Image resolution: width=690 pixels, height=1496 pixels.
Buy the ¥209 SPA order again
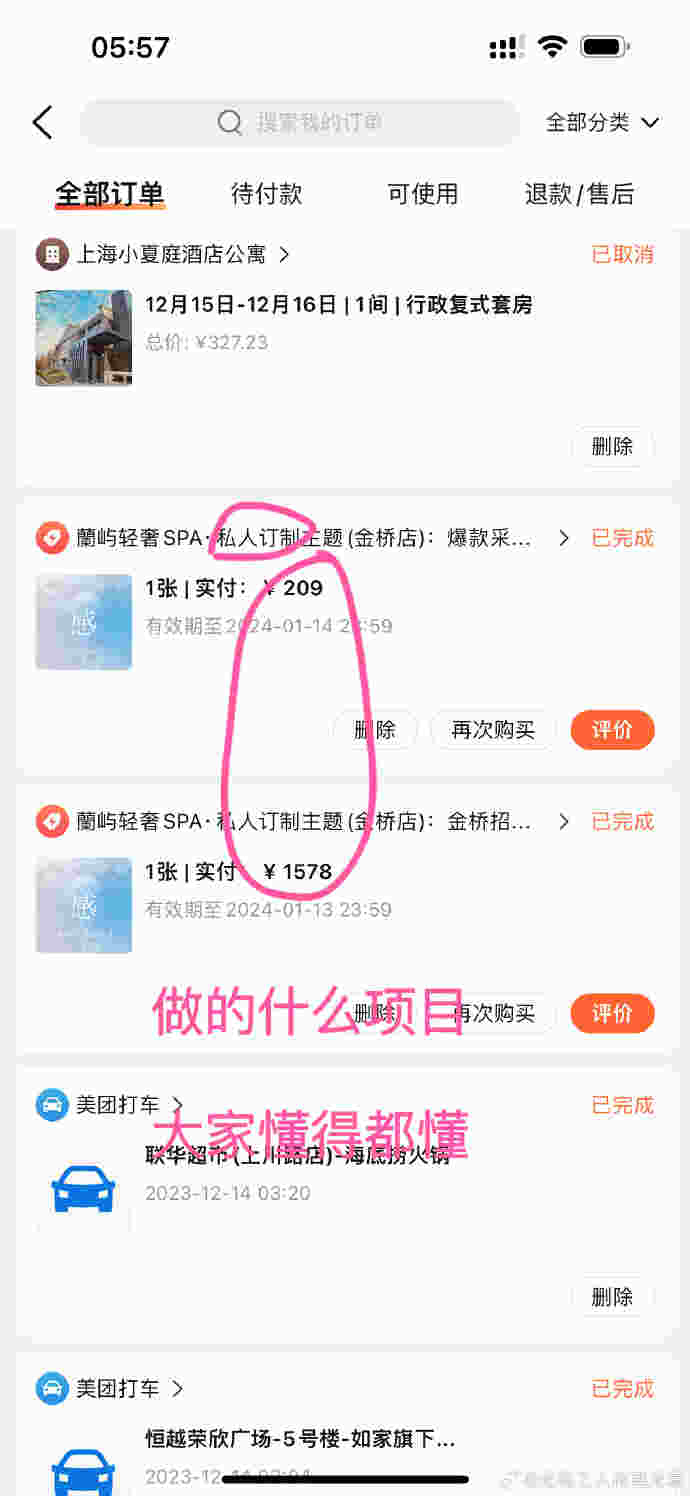[492, 730]
